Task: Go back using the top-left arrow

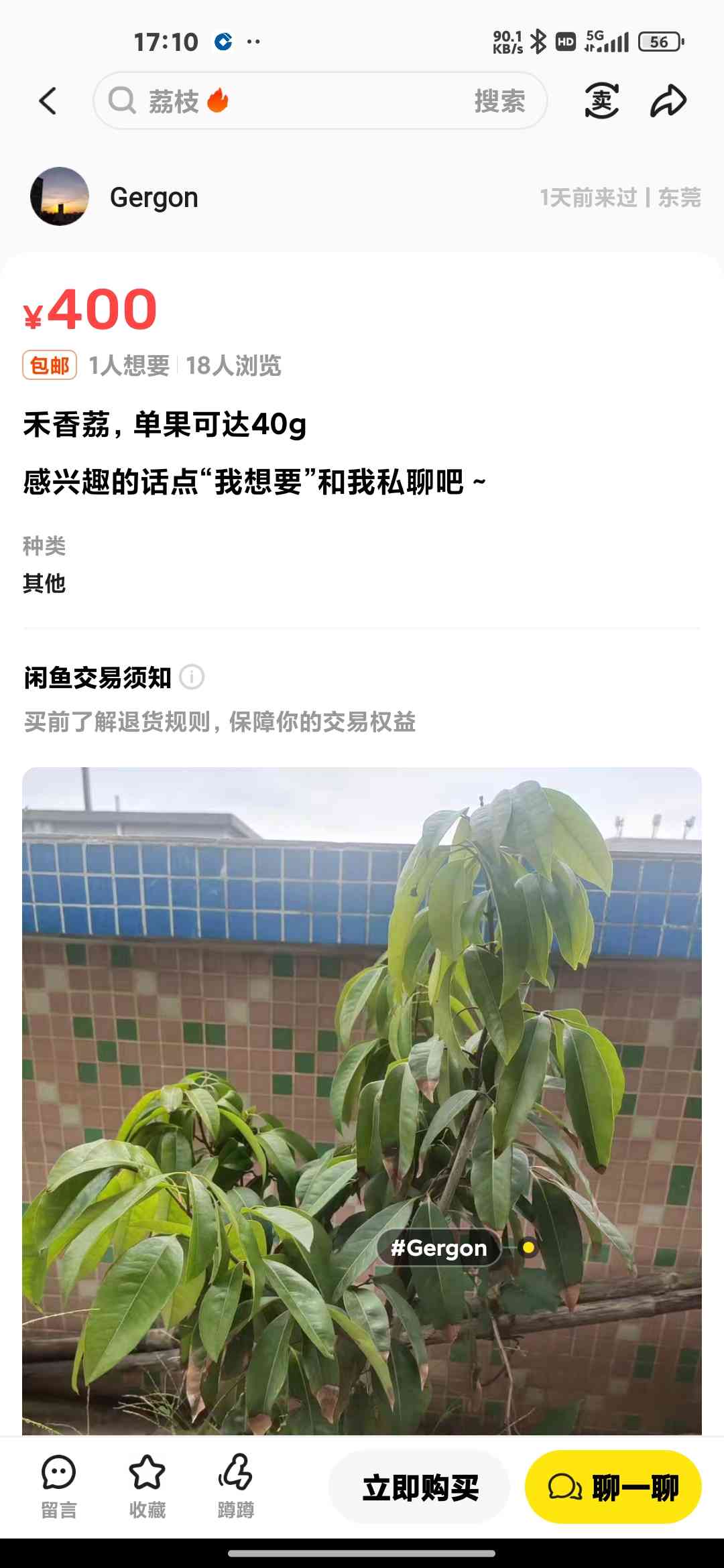Action: [x=48, y=101]
